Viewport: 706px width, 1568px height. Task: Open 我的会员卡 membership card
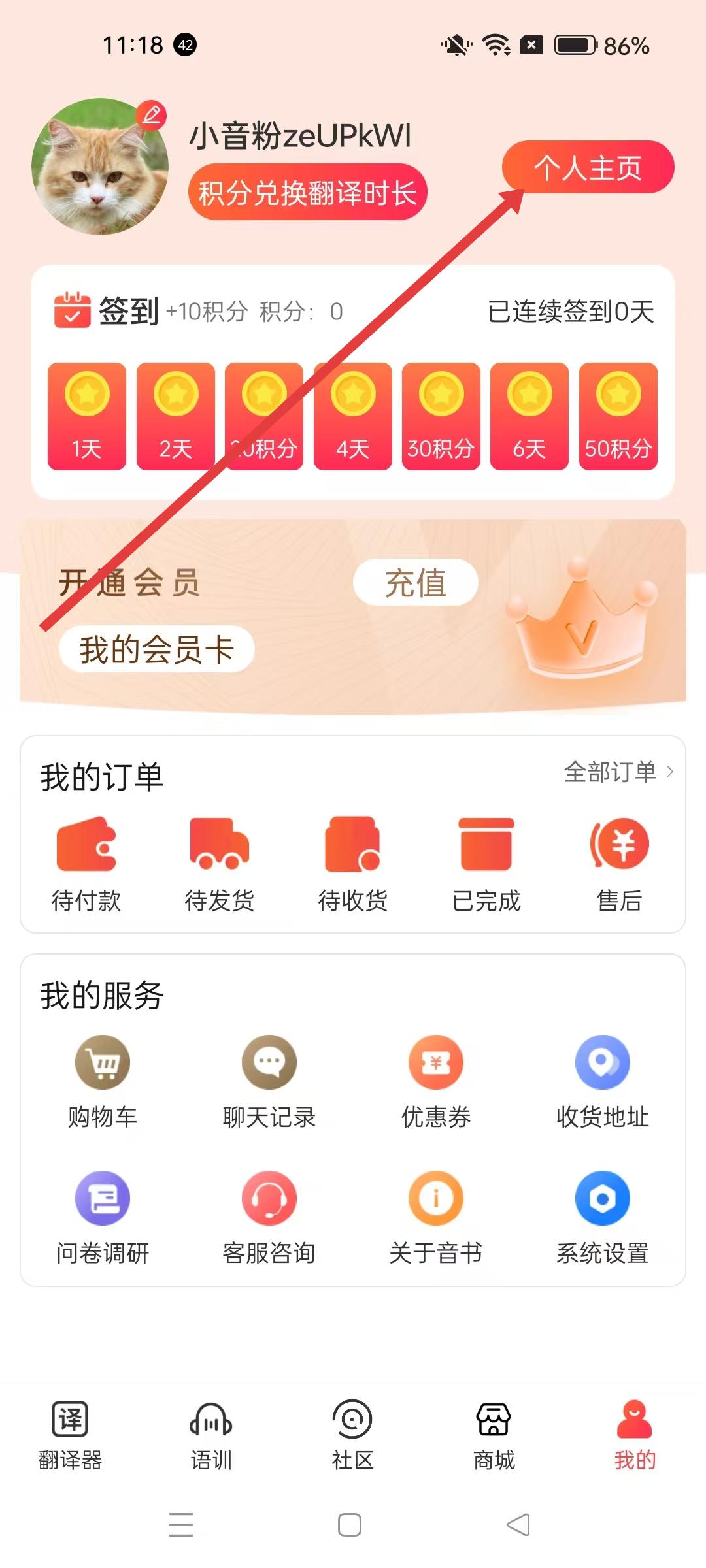click(x=157, y=649)
